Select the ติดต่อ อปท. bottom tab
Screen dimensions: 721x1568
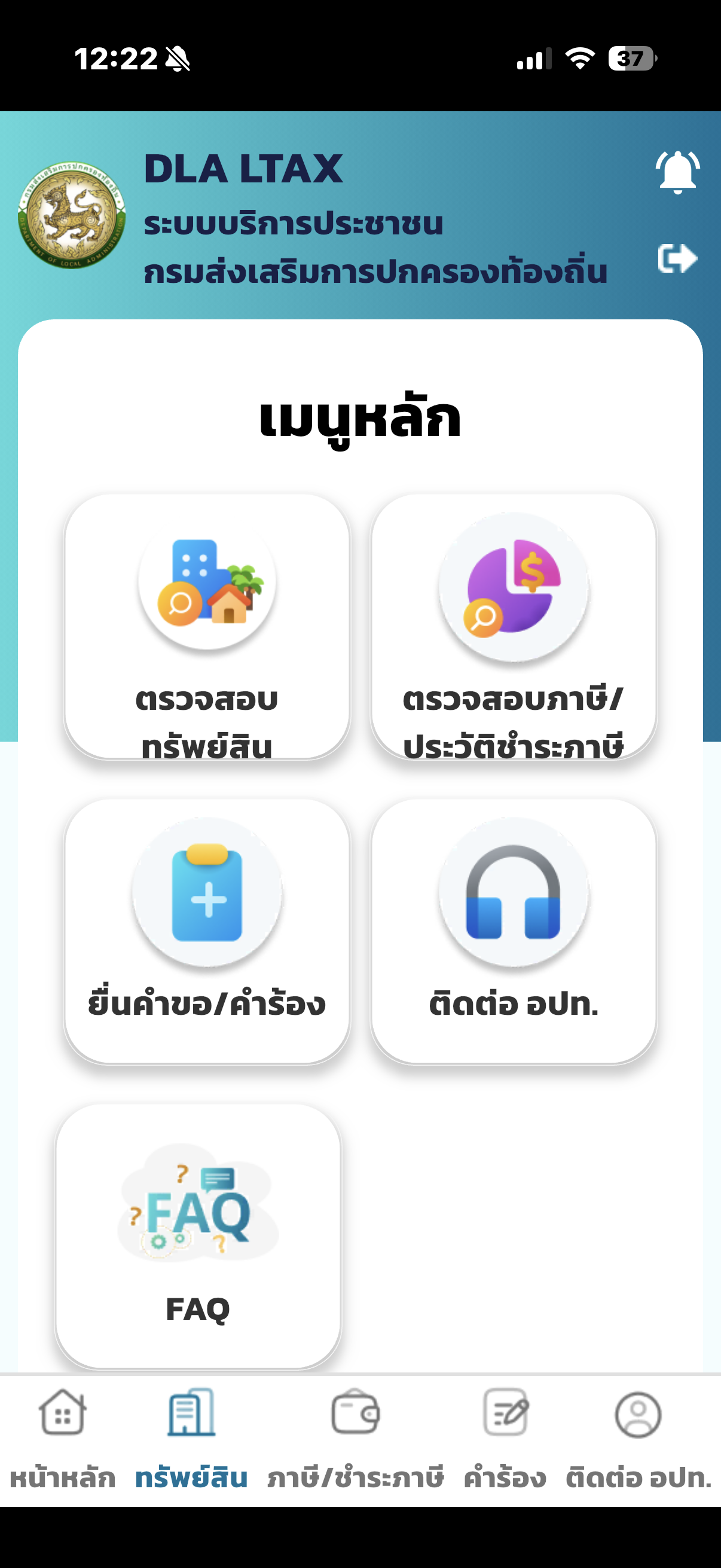[638, 1438]
